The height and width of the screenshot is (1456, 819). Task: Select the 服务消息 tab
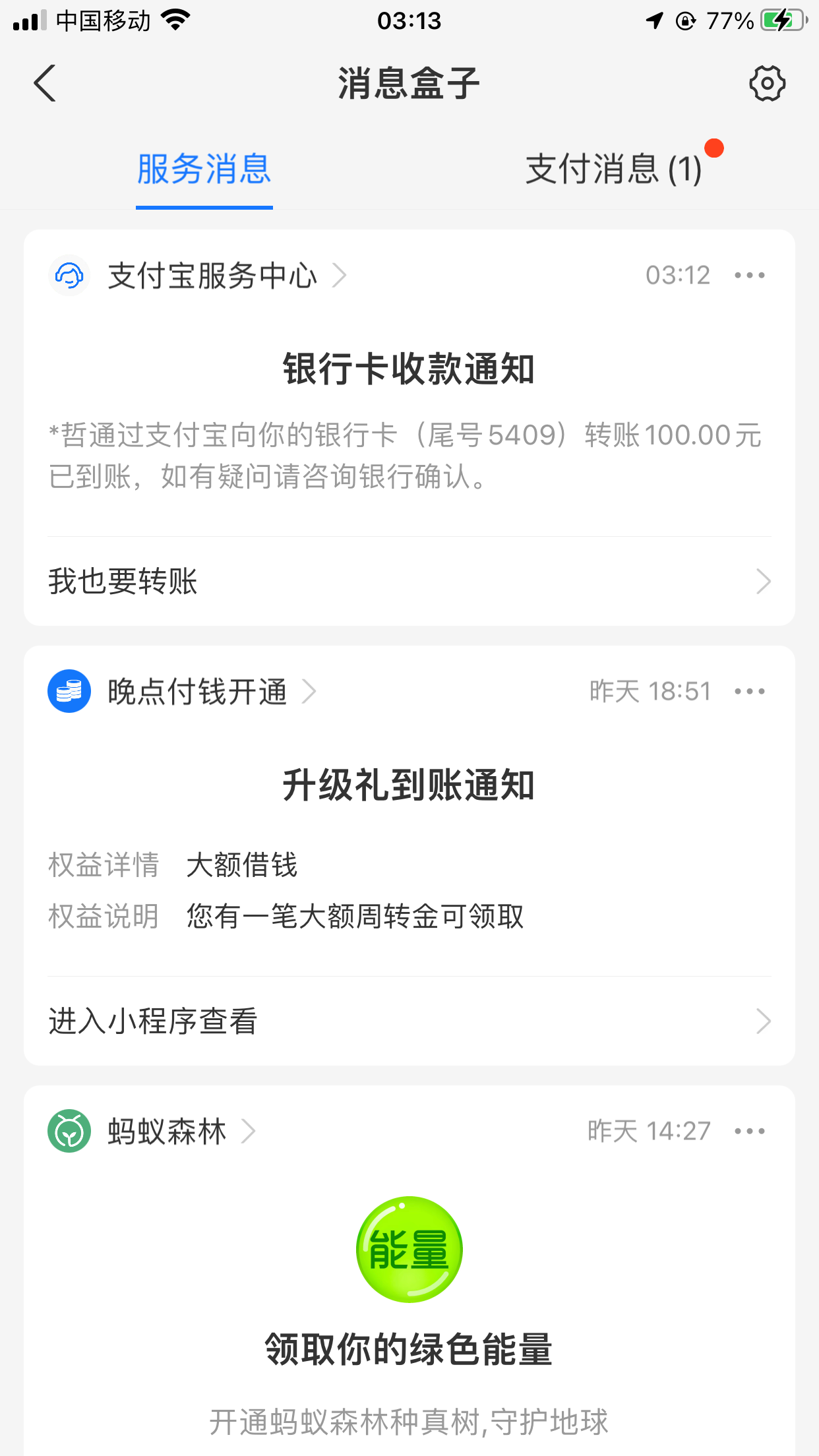coord(204,169)
